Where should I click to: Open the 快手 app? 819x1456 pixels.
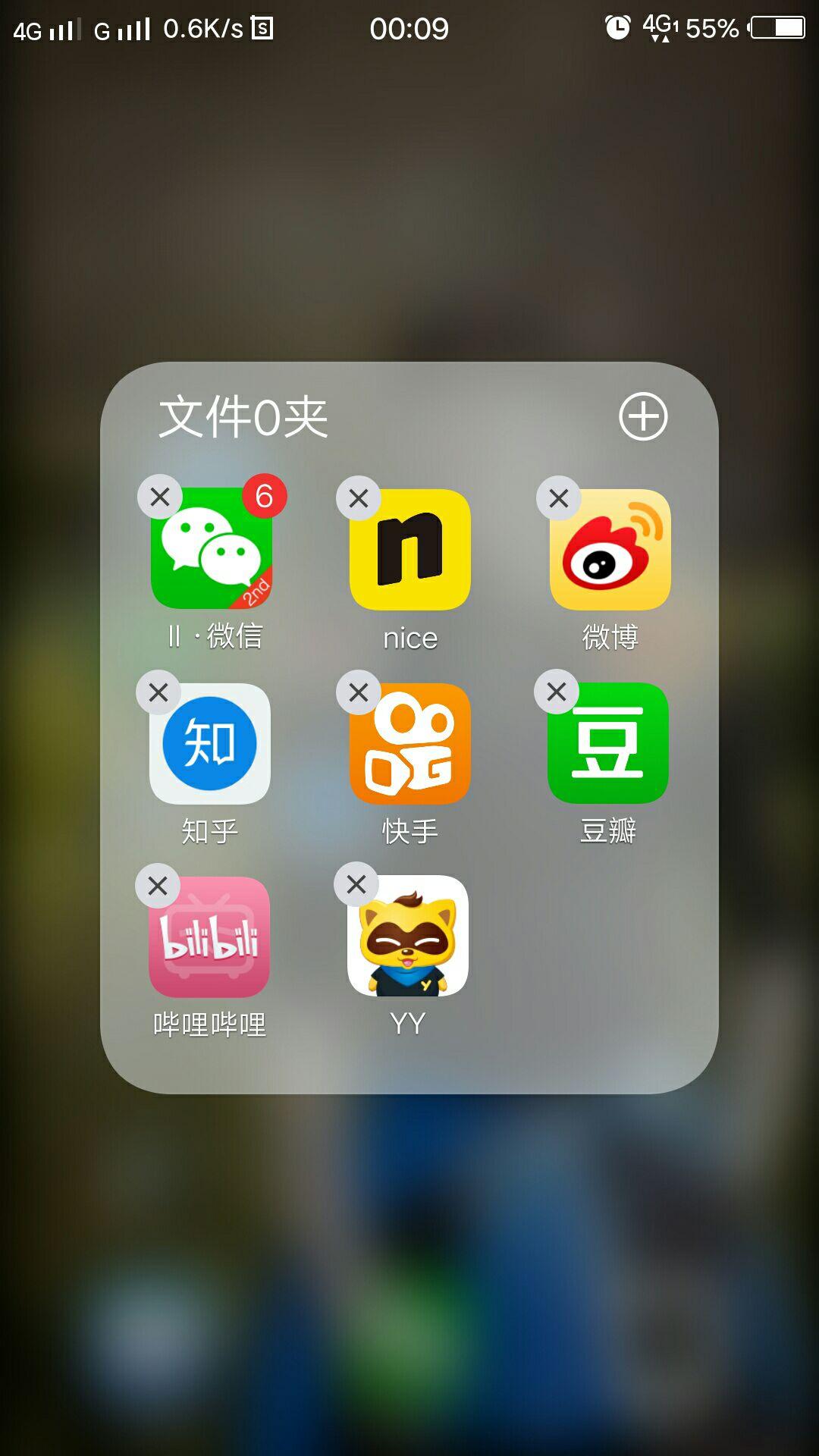point(410,743)
